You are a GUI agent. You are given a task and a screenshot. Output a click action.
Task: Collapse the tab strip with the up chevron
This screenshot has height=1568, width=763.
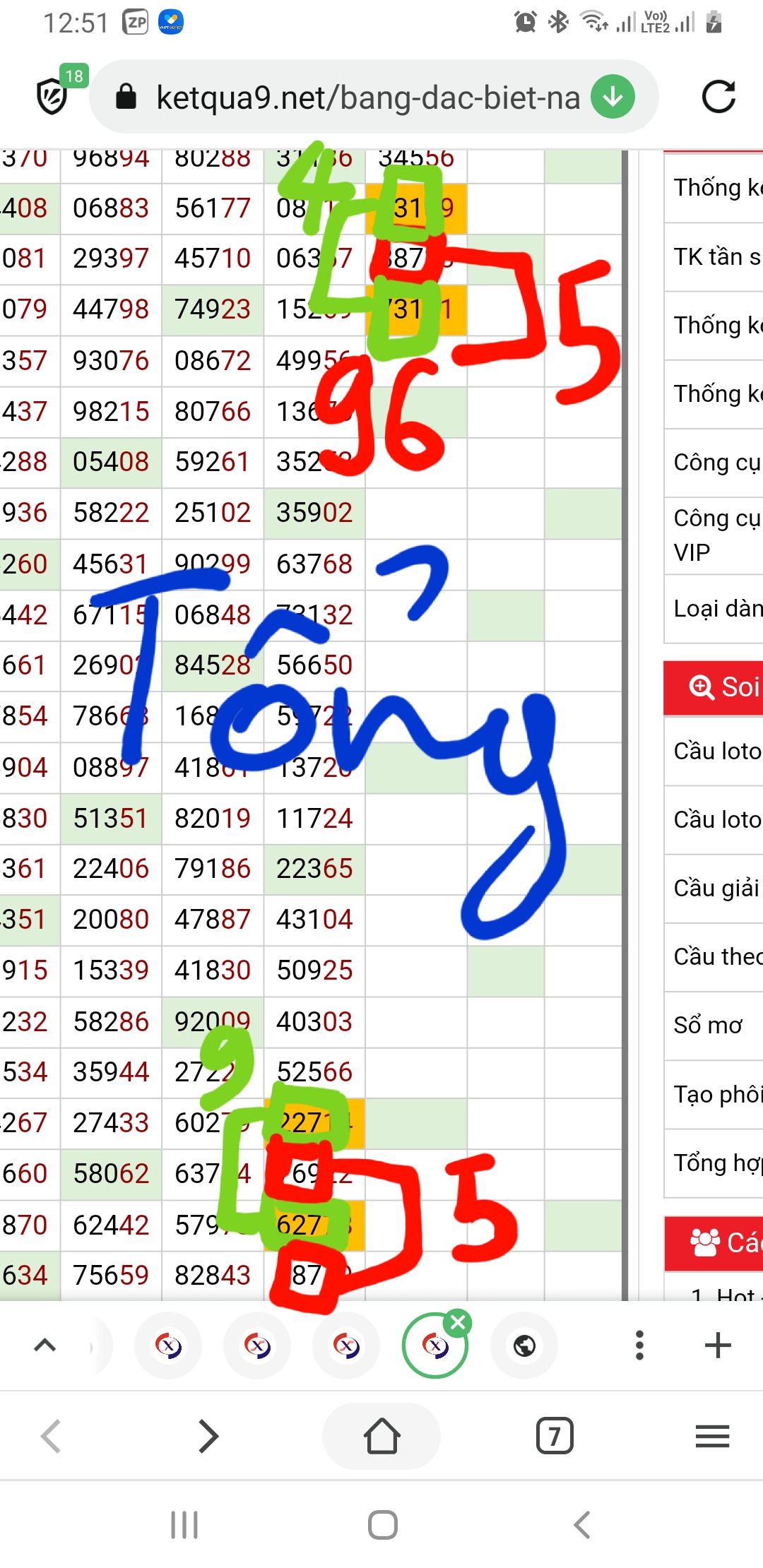point(45,1345)
